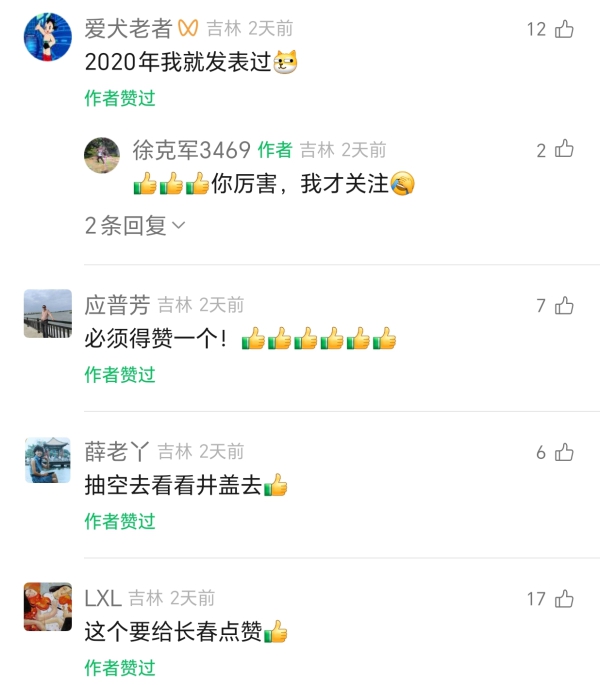Open the username LXL
The image size is (600, 685).
[103, 599]
